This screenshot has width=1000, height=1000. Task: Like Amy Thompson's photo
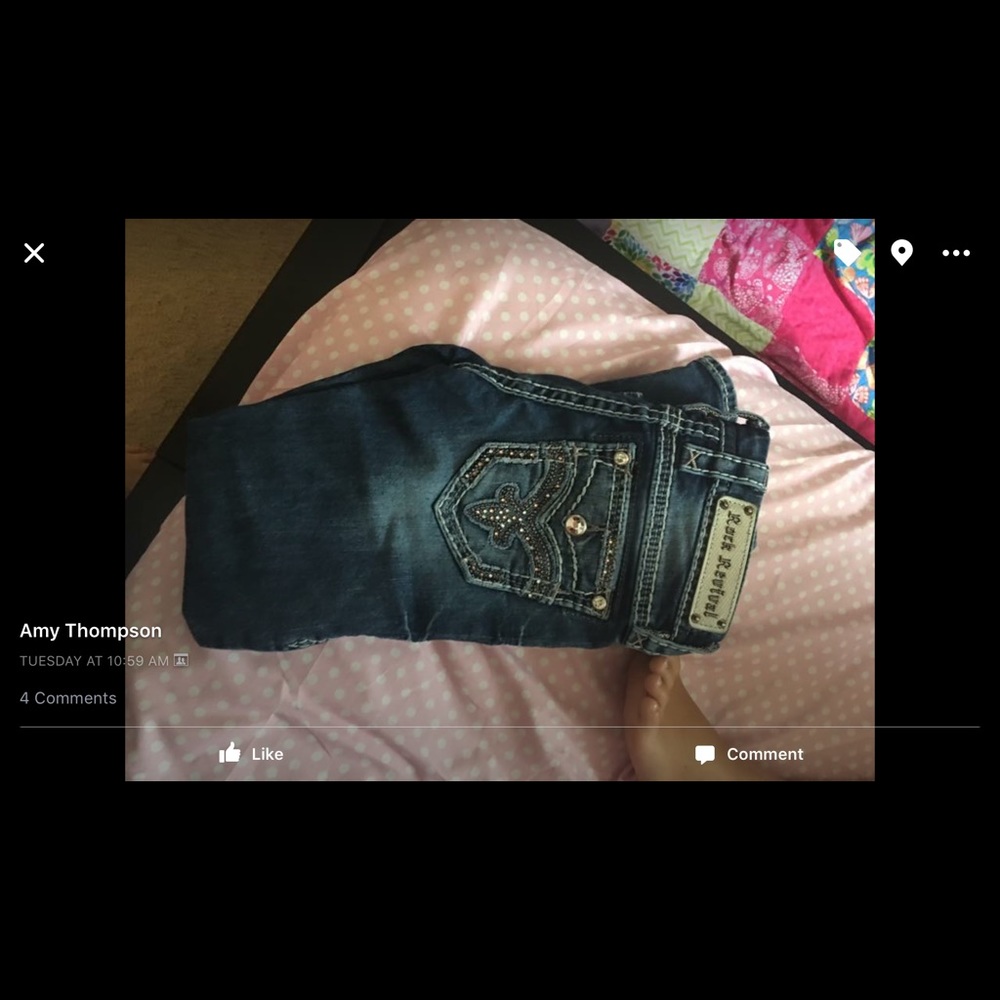click(x=251, y=754)
